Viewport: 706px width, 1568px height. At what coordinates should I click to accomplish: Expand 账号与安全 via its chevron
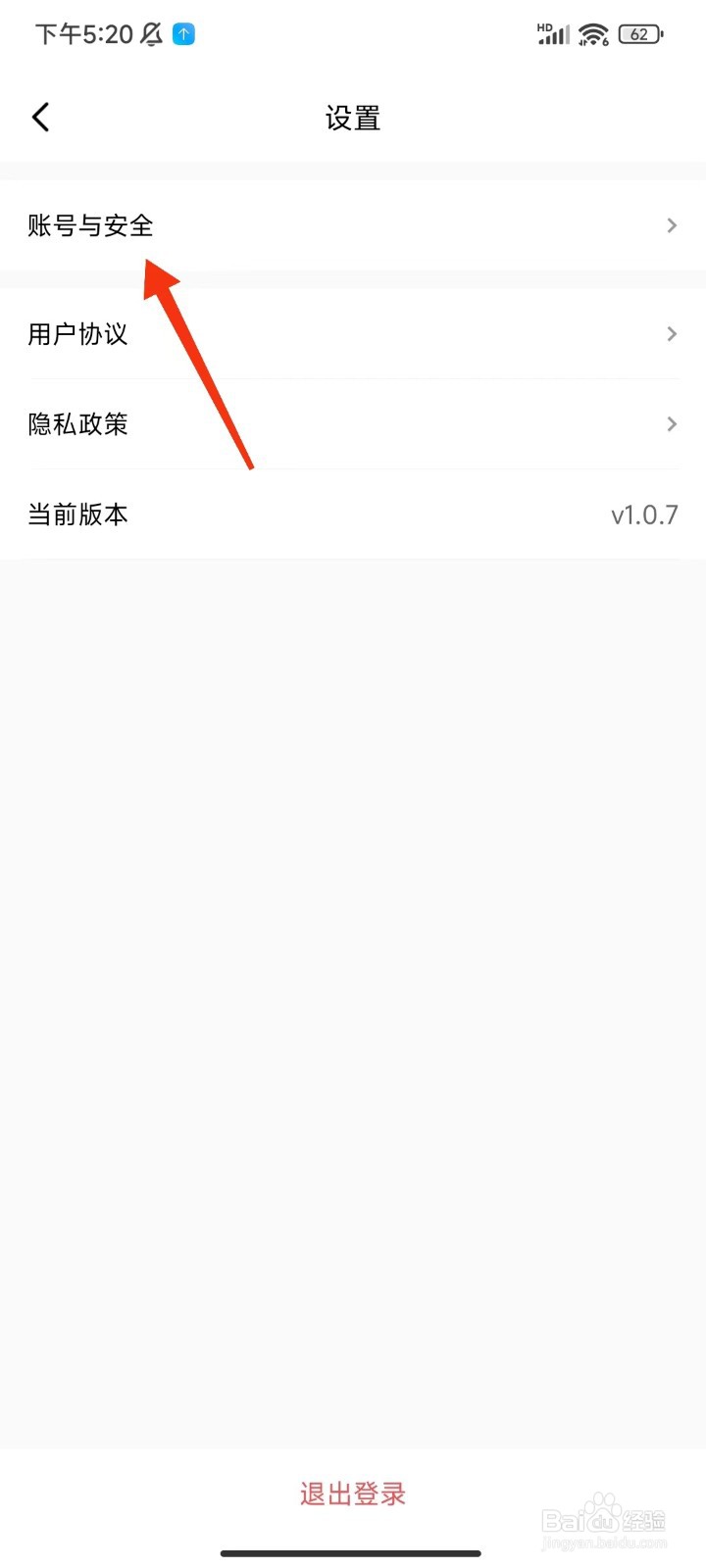point(672,225)
